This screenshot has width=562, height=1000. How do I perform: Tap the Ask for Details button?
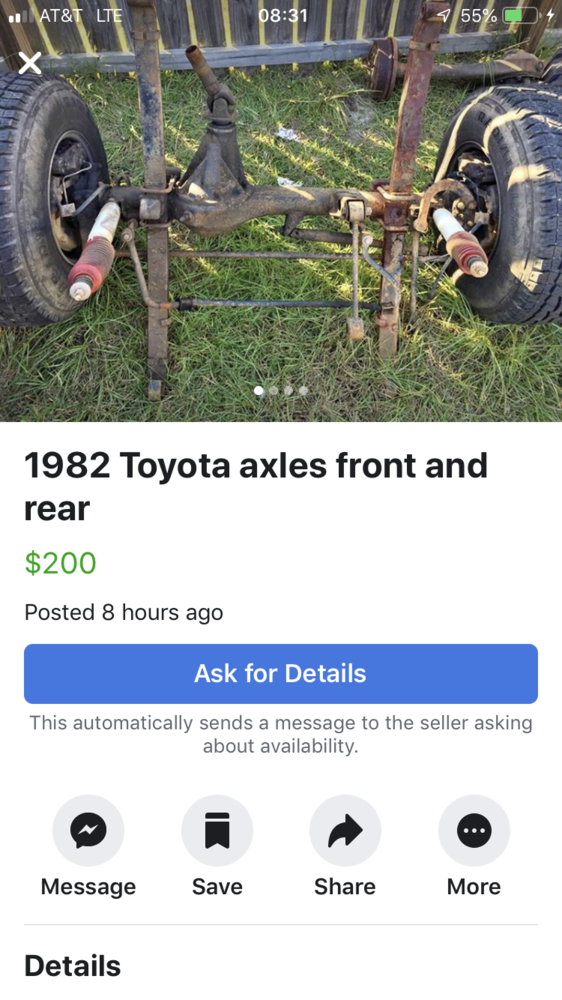[281, 673]
